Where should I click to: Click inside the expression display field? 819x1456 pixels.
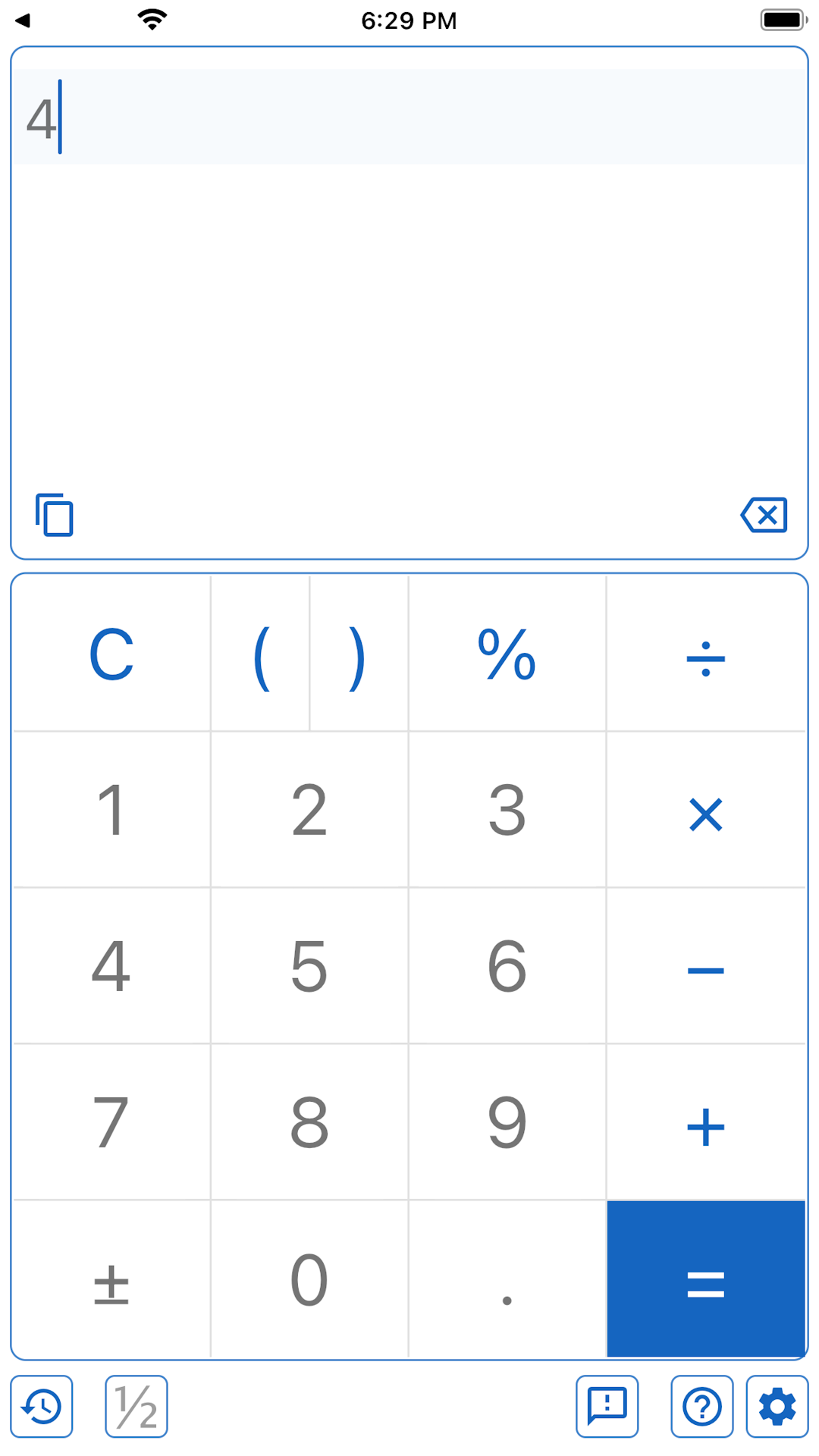pyautogui.click(x=409, y=118)
